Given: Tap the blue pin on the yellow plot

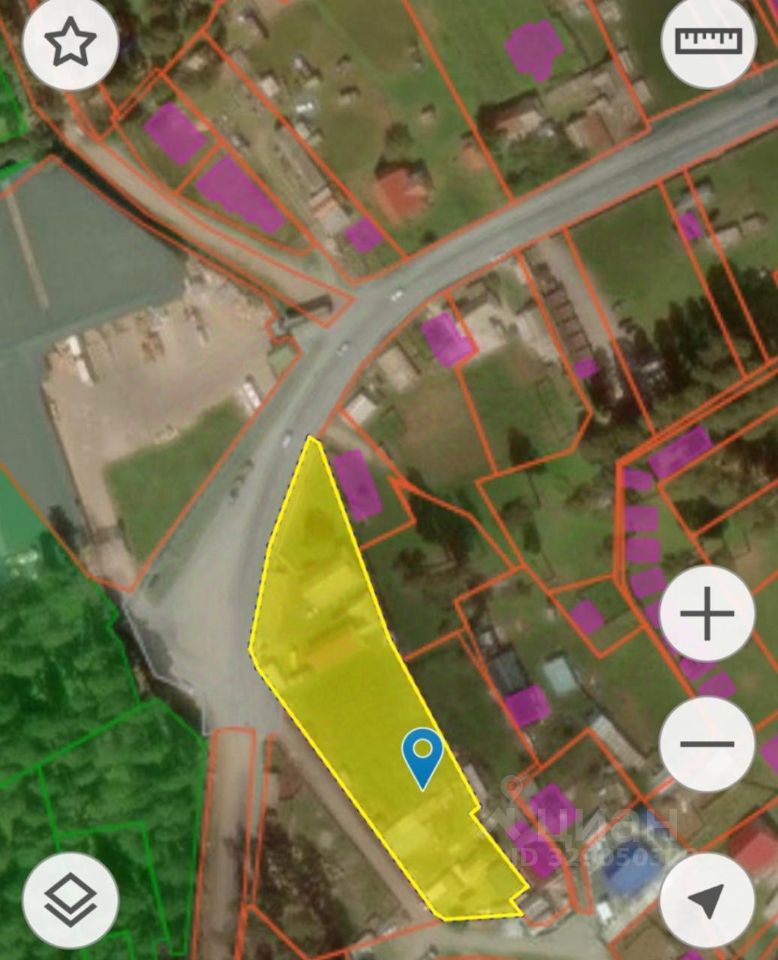Looking at the screenshot, I should click(x=424, y=754).
